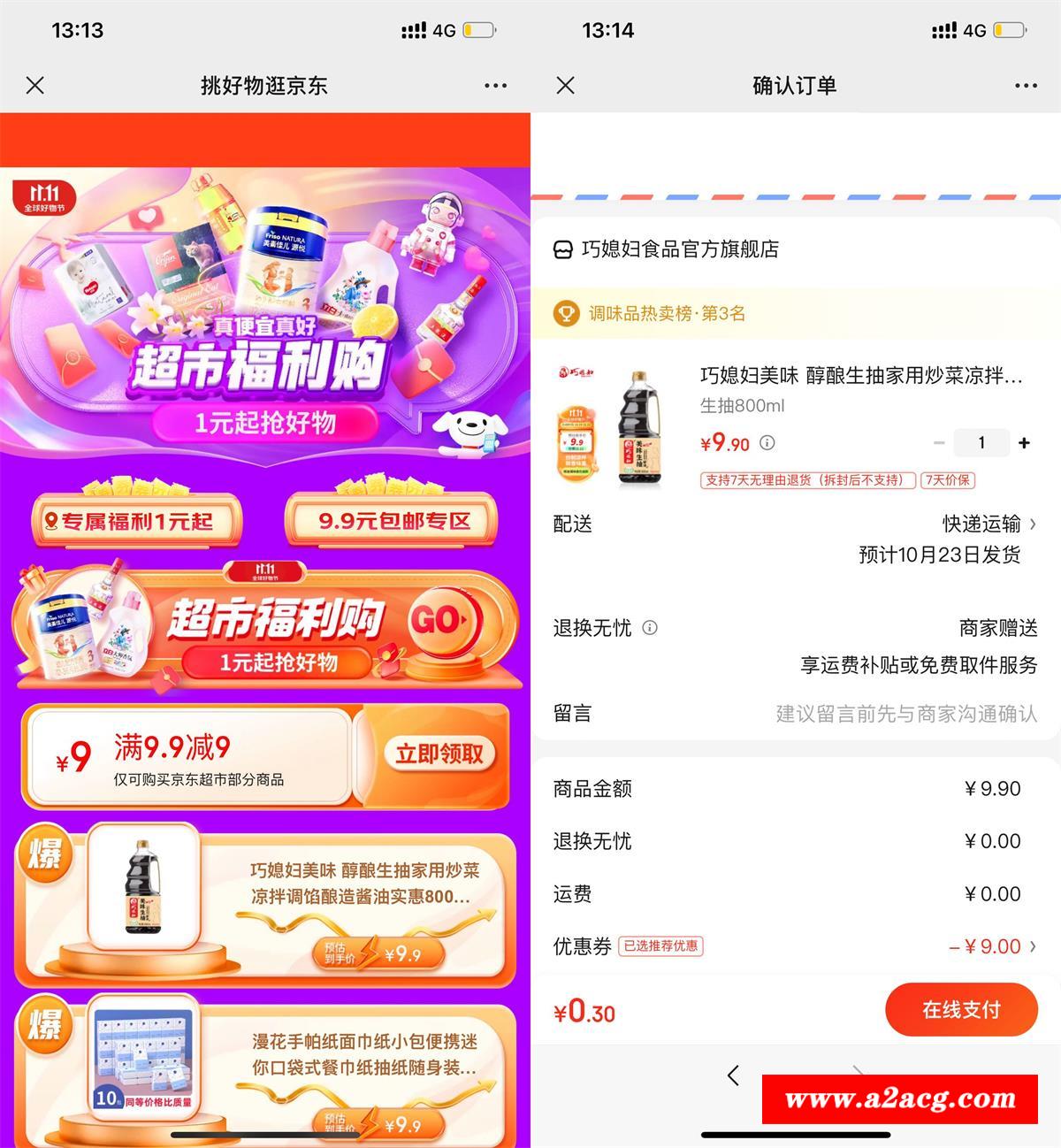1061x1148 pixels.
Task: Tap the GO button on 超市福利购 banner
Action: point(442,621)
